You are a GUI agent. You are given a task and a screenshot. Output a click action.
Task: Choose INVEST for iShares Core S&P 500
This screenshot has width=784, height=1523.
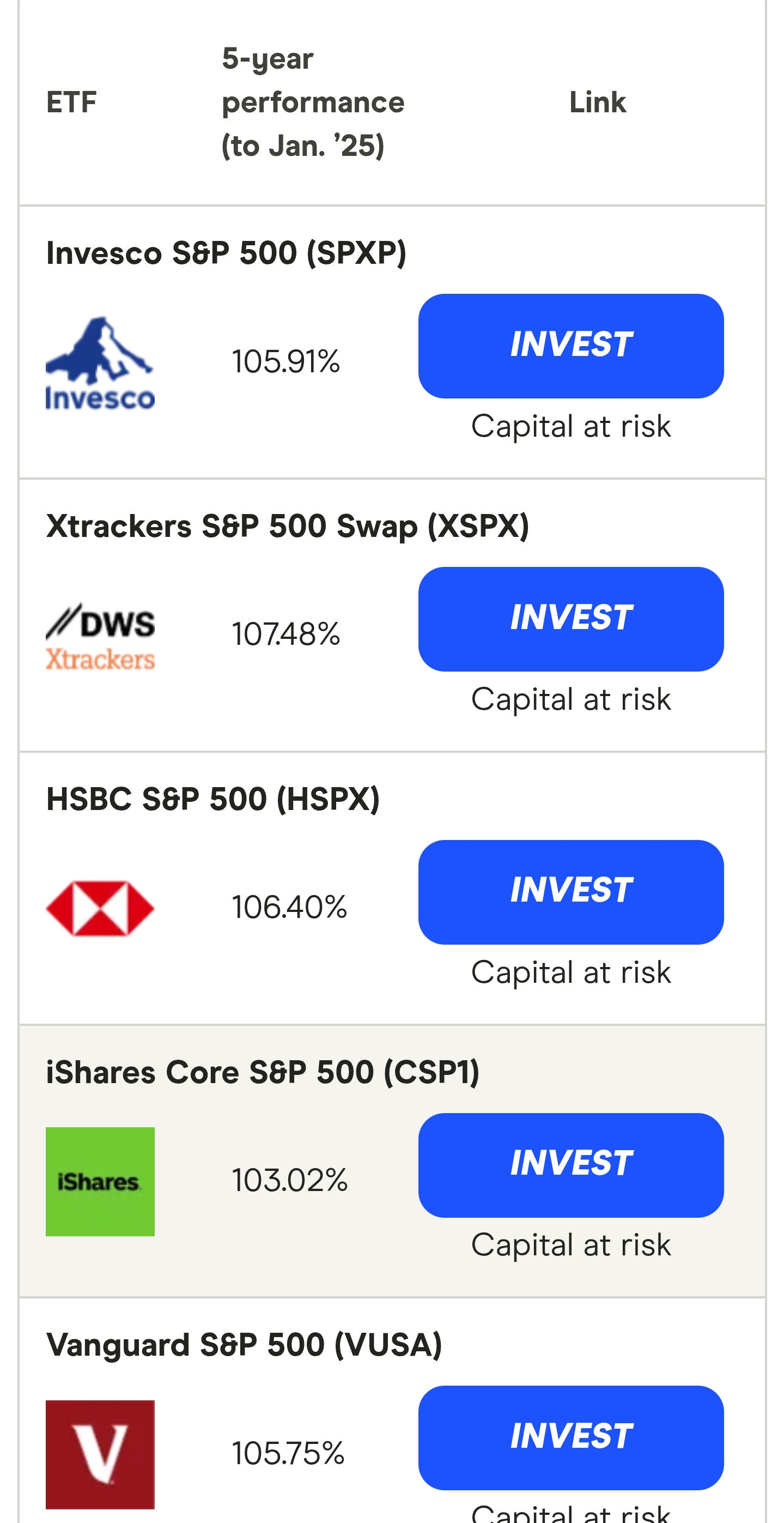point(571,1165)
